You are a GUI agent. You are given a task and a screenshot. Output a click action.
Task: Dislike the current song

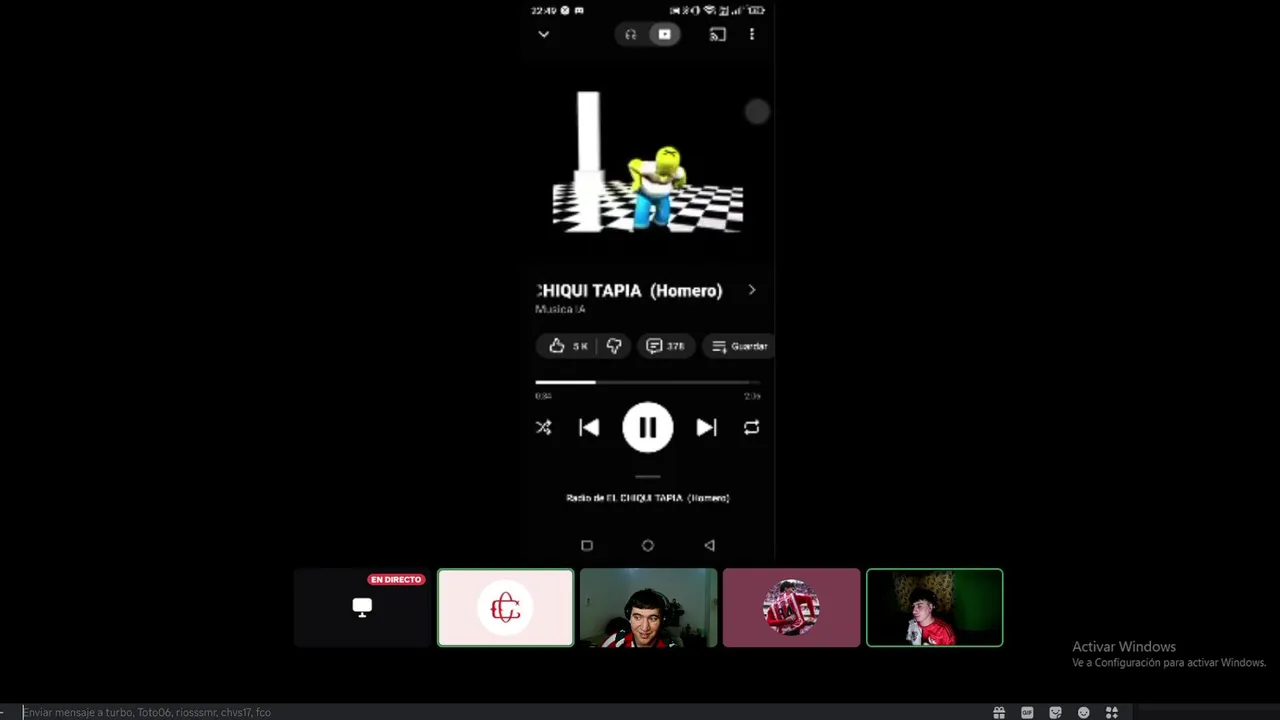614,346
